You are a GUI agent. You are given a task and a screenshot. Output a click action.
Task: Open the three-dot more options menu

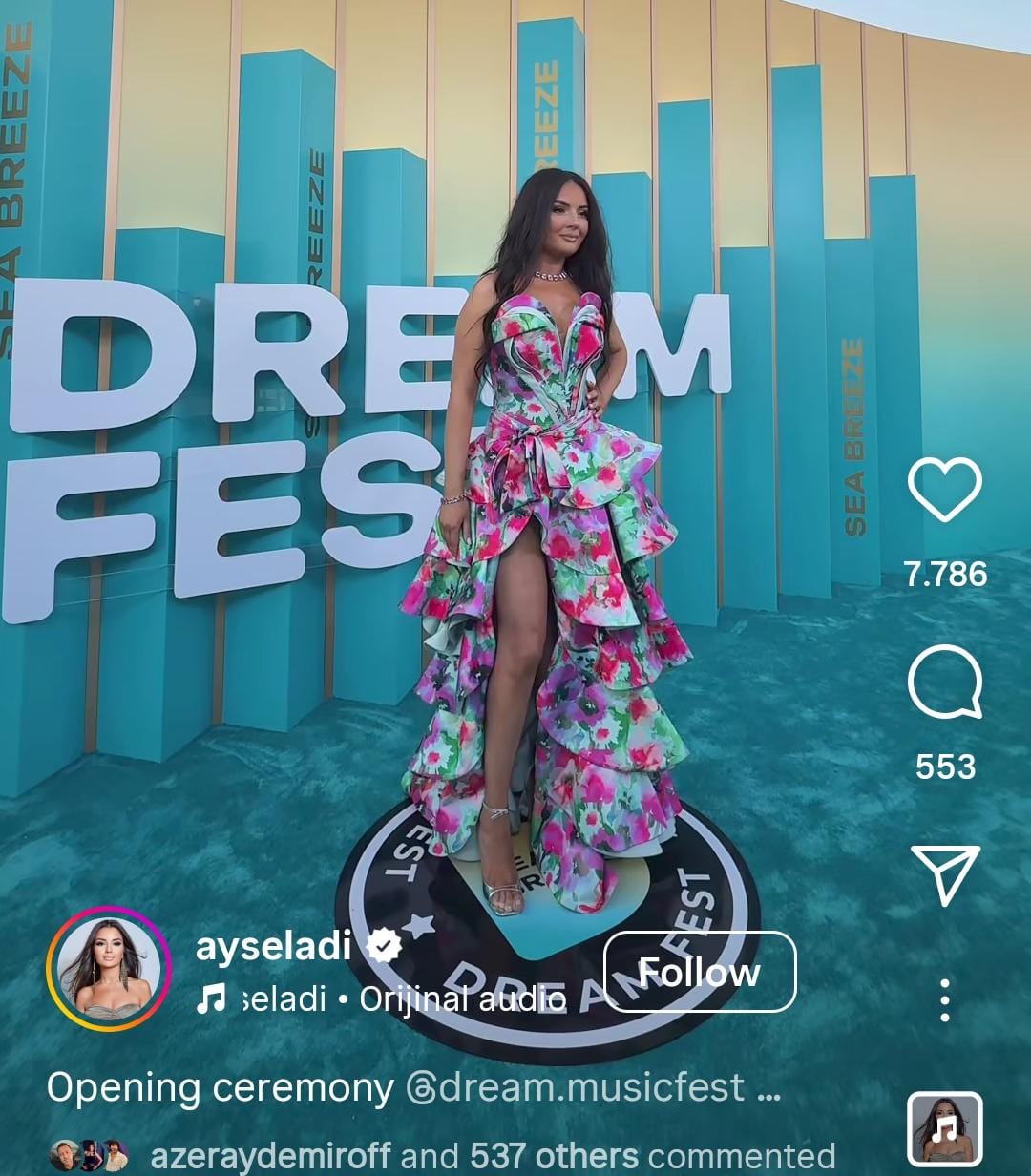(944, 1000)
